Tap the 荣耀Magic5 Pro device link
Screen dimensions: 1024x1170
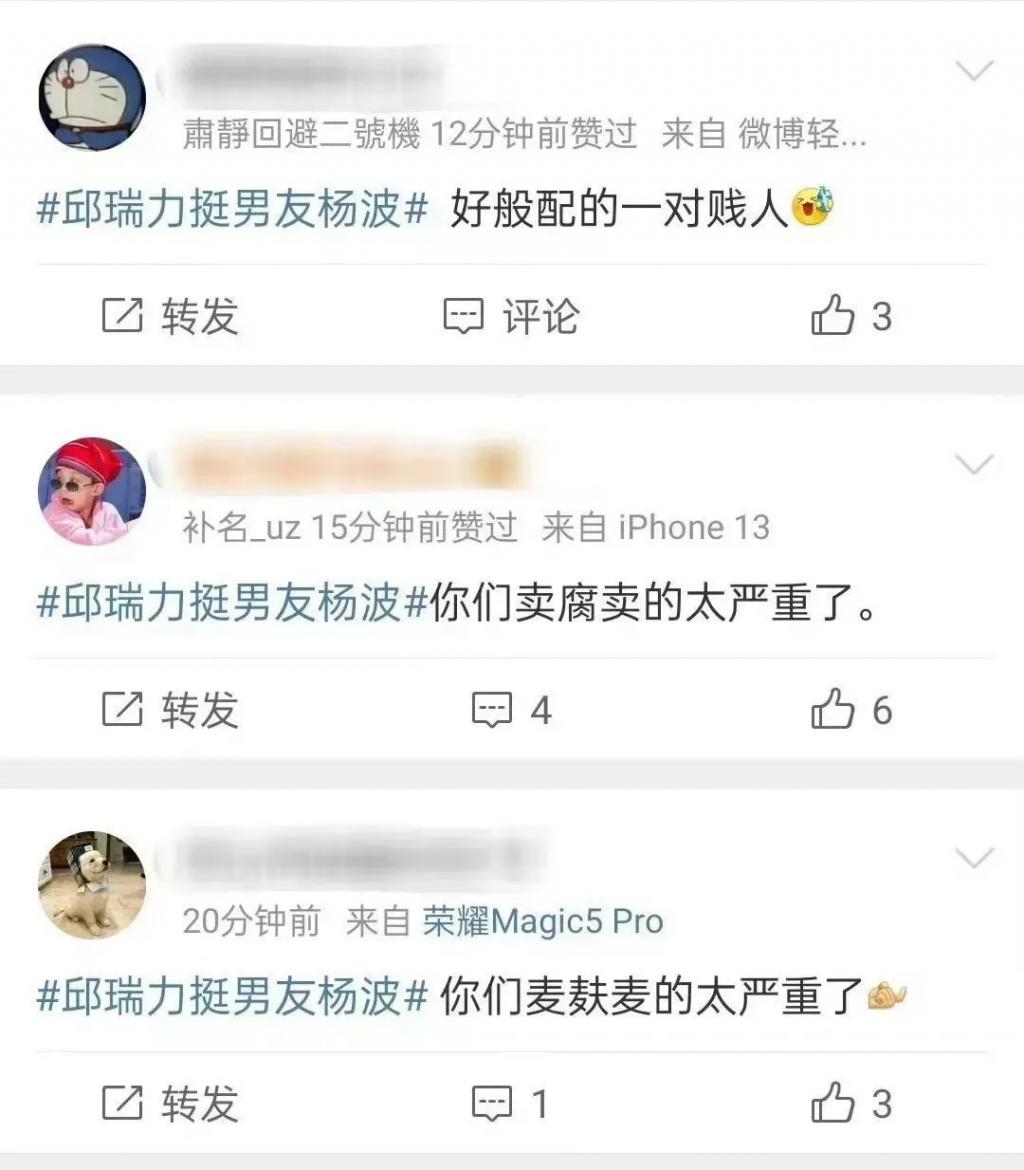pyautogui.click(x=543, y=921)
